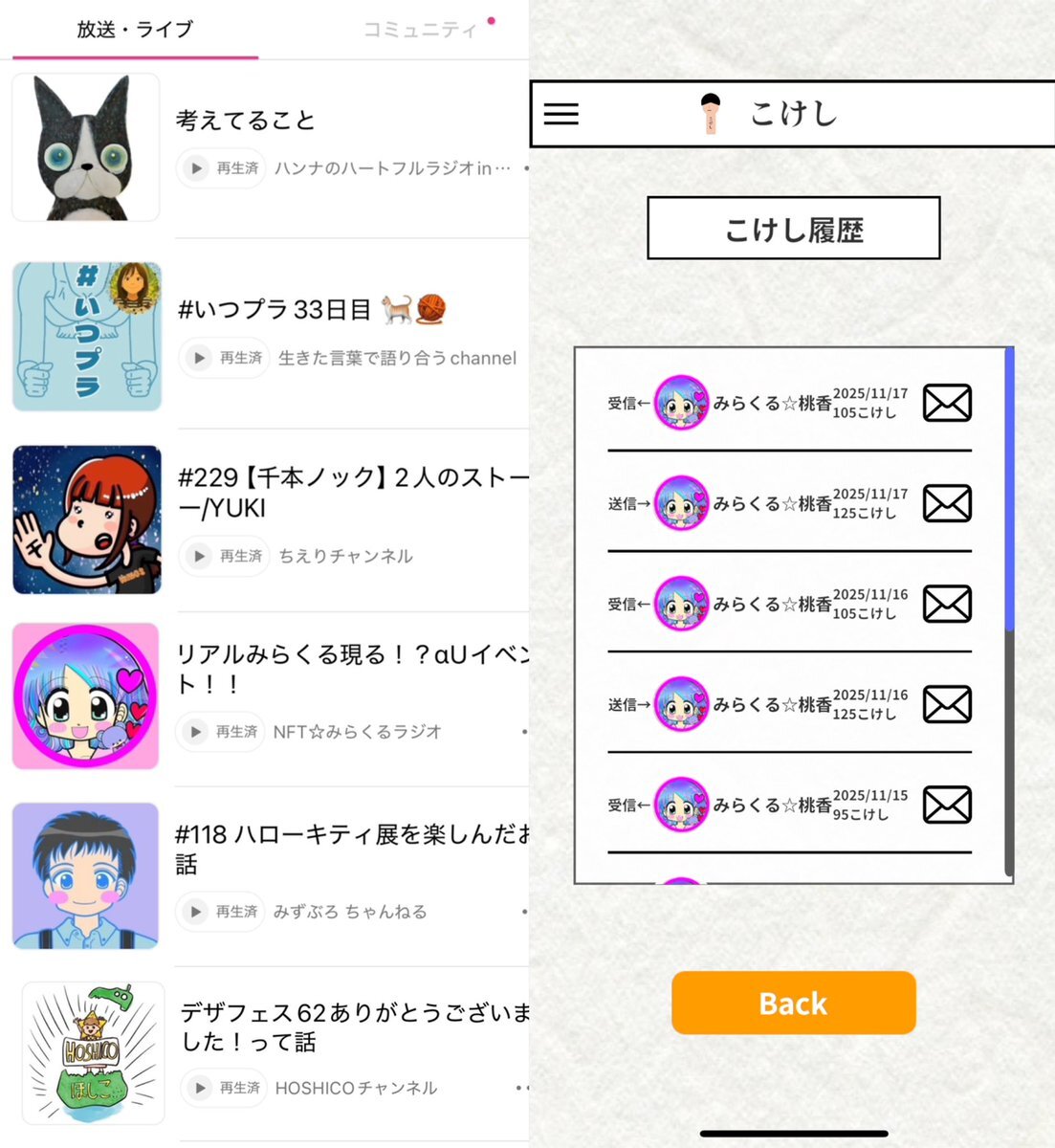Switch to the コミュニティ tab
The width and height of the screenshot is (1055, 1148).
point(419,30)
